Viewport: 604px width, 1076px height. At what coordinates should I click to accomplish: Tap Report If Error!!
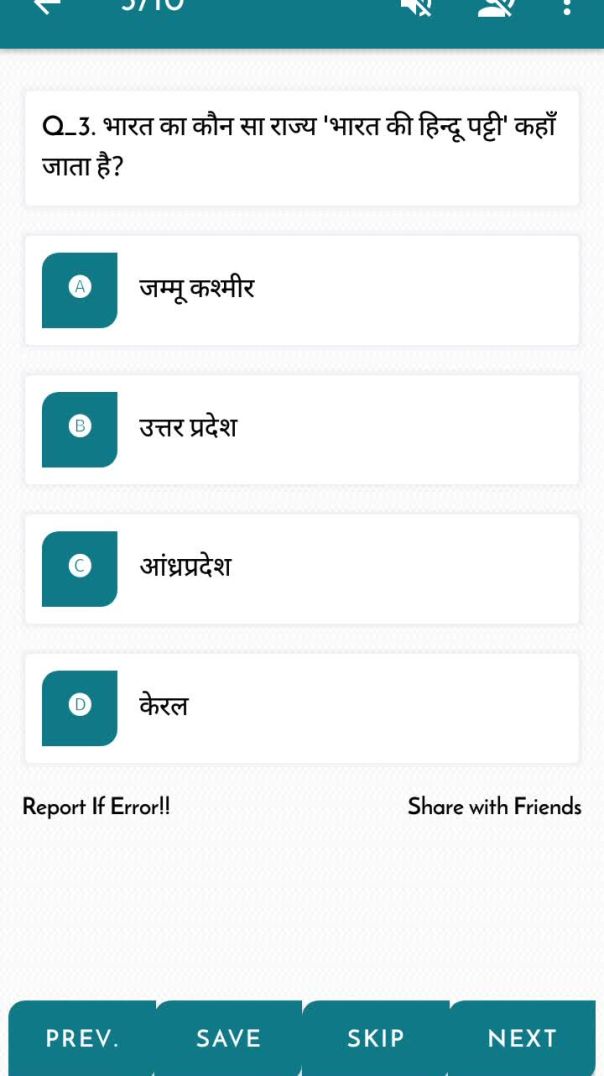coord(96,807)
